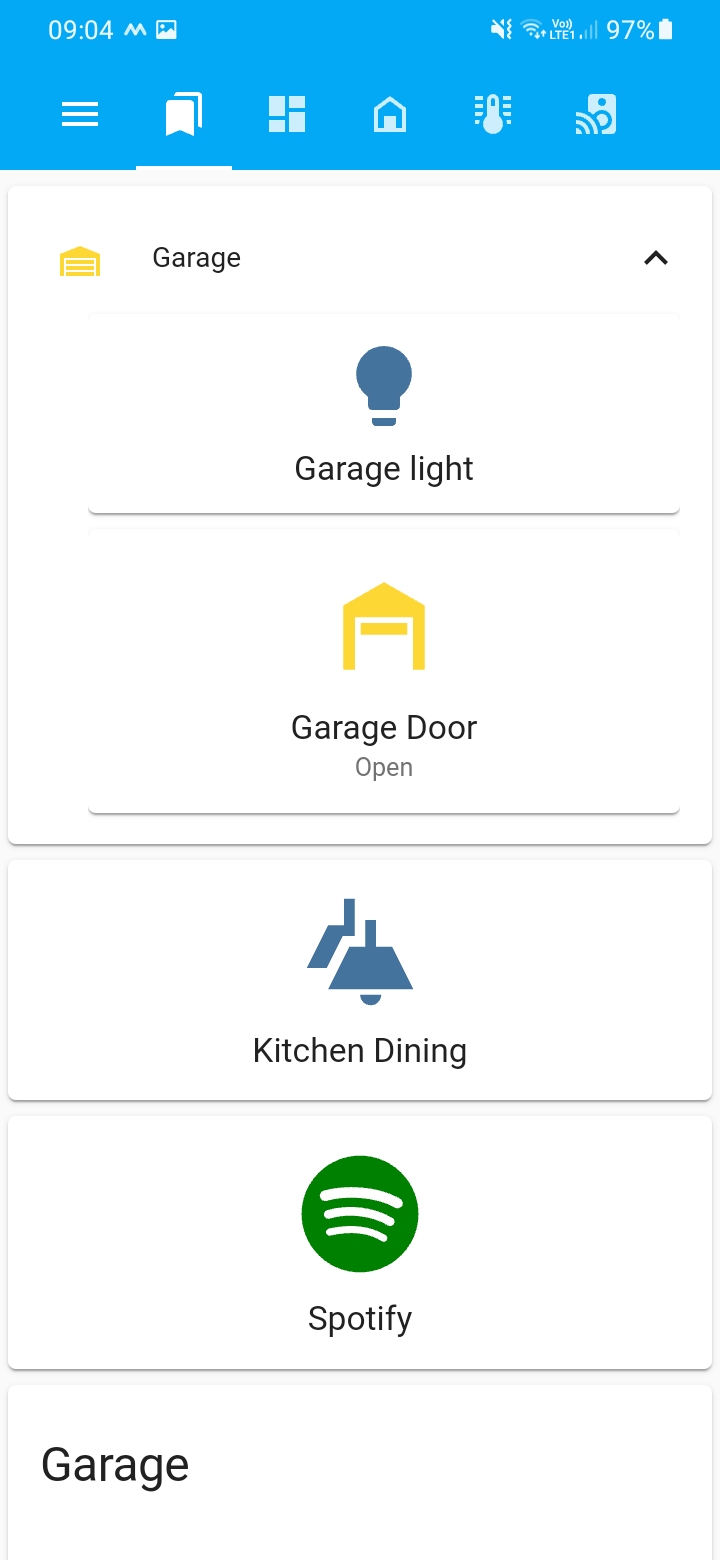Open the hamburger navigation menu

pyautogui.click(x=80, y=114)
